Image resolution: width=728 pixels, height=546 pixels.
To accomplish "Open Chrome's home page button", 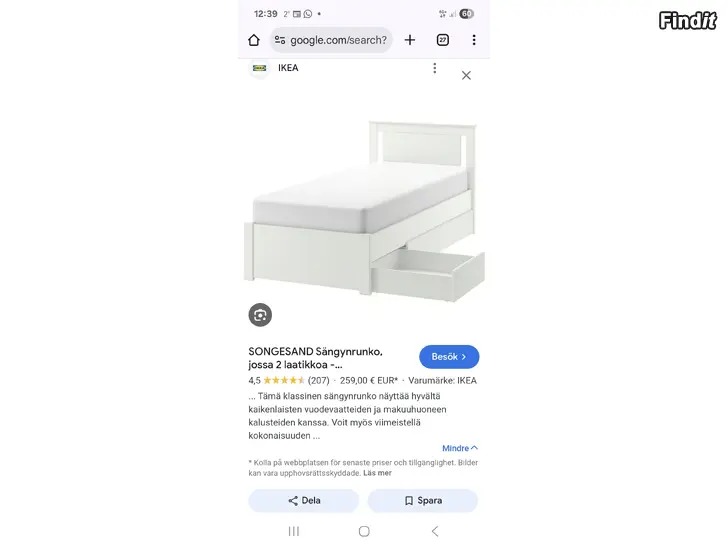I will point(254,40).
